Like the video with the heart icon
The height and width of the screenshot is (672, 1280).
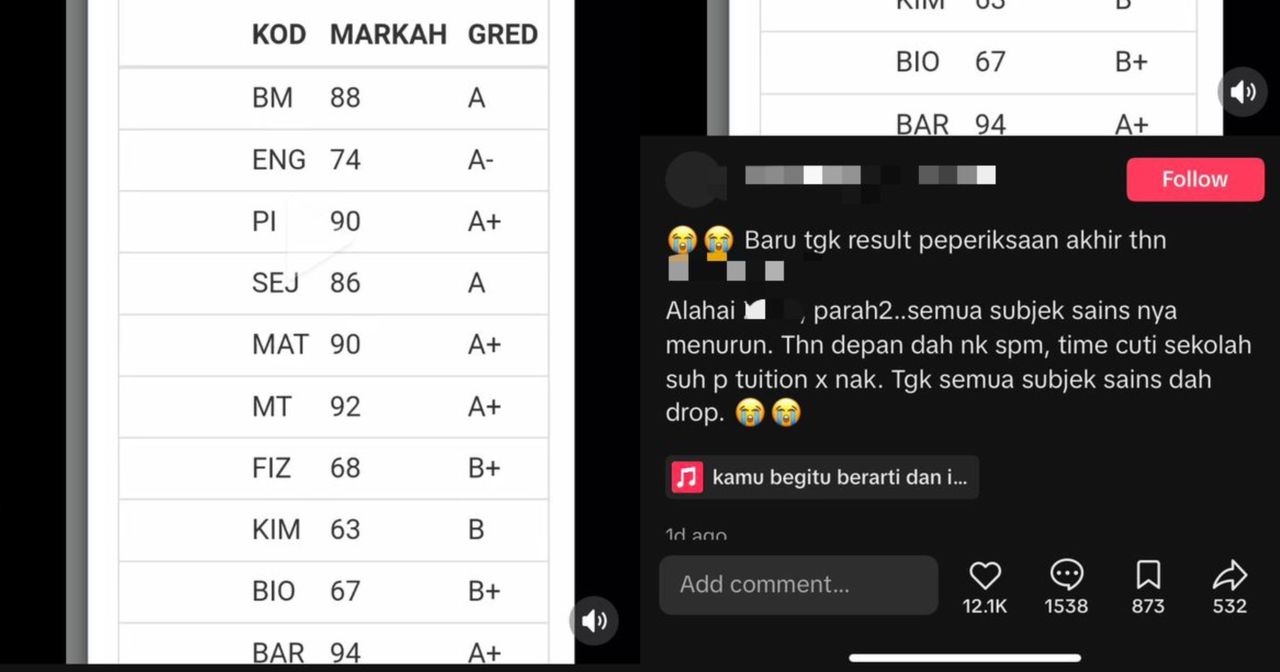[x=985, y=575]
